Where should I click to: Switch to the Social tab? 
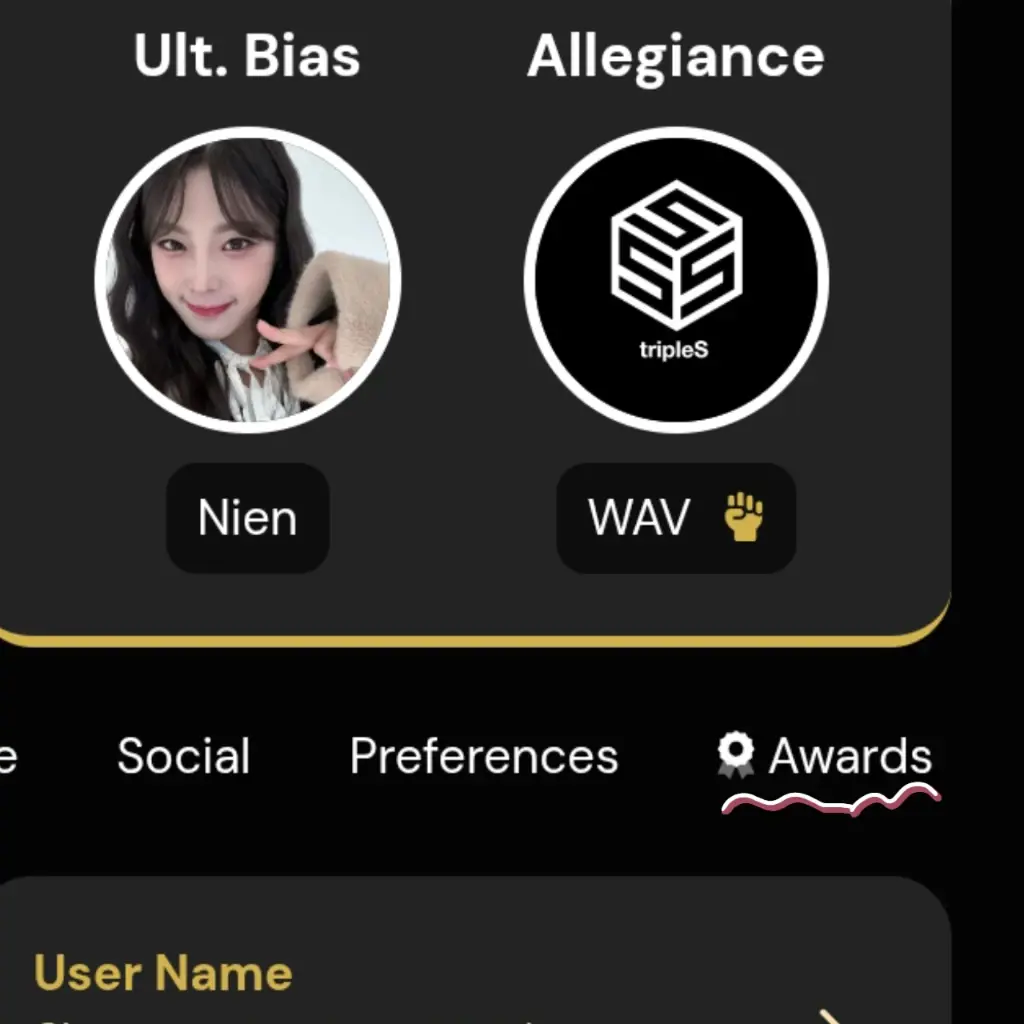pyautogui.click(x=183, y=757)
